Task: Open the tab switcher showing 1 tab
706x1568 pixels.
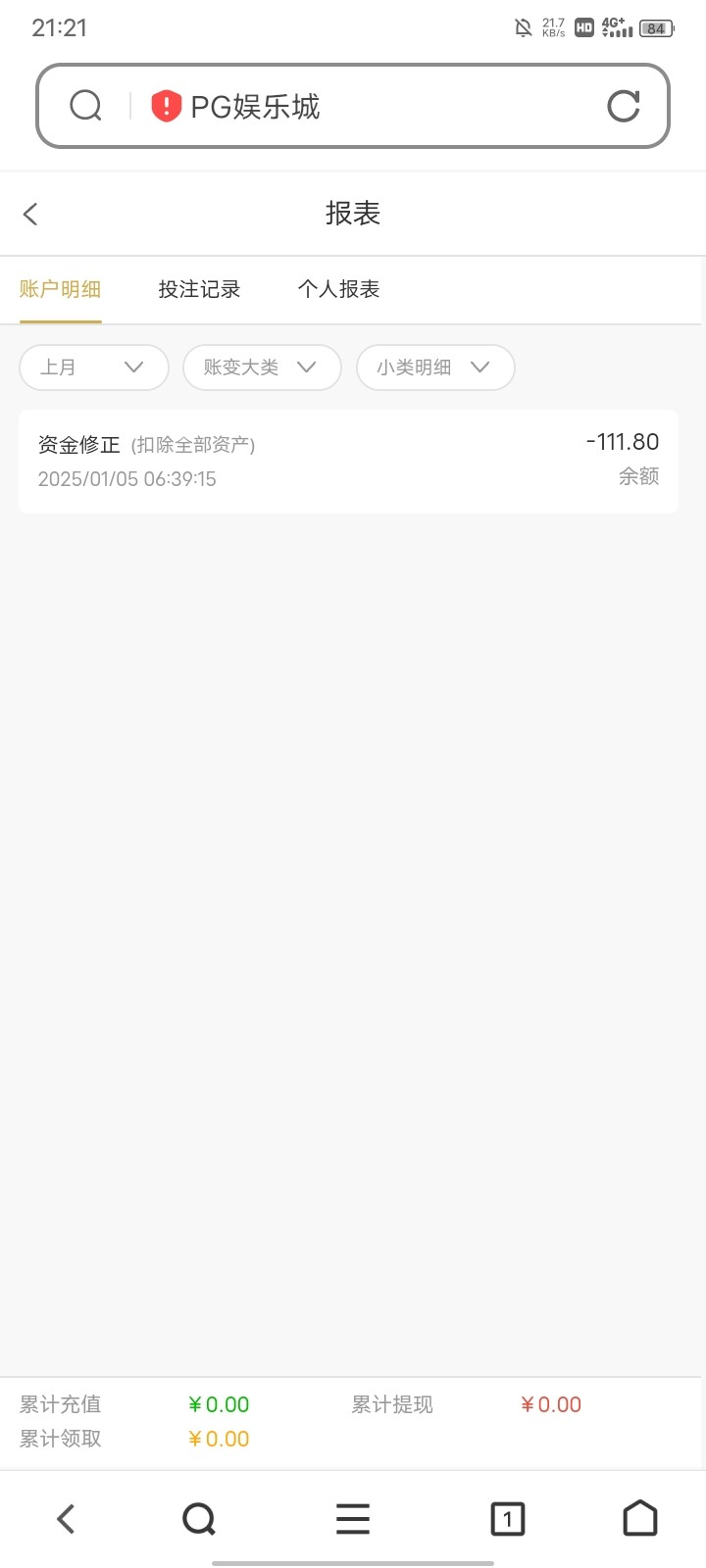Action: [x=507, y=1519]
